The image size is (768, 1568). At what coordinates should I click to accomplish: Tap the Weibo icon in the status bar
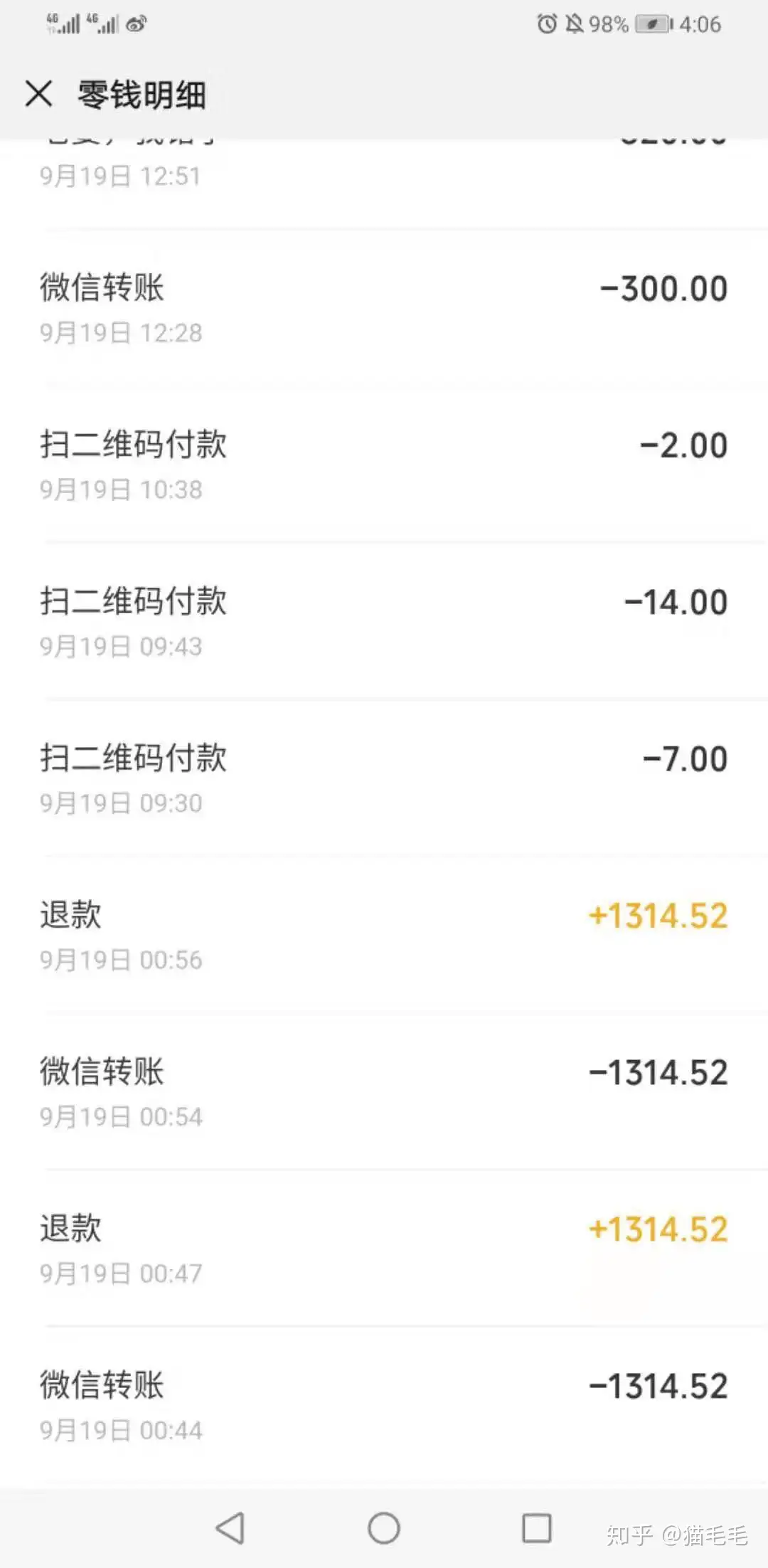coord(135,23)
